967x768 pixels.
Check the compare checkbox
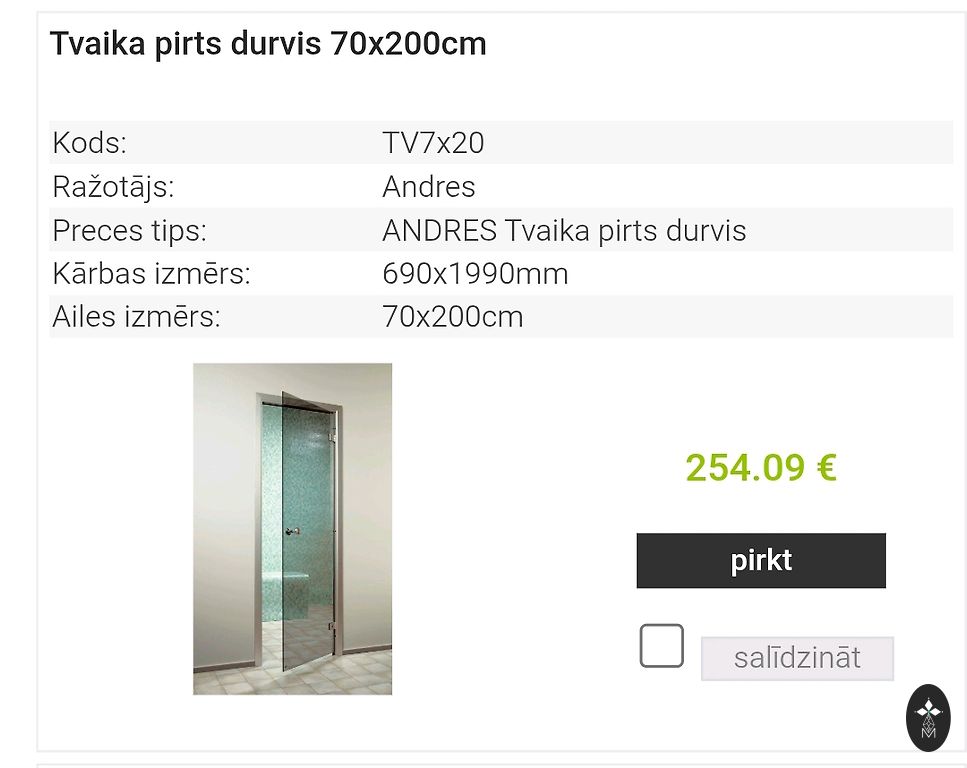click(661, 646)
